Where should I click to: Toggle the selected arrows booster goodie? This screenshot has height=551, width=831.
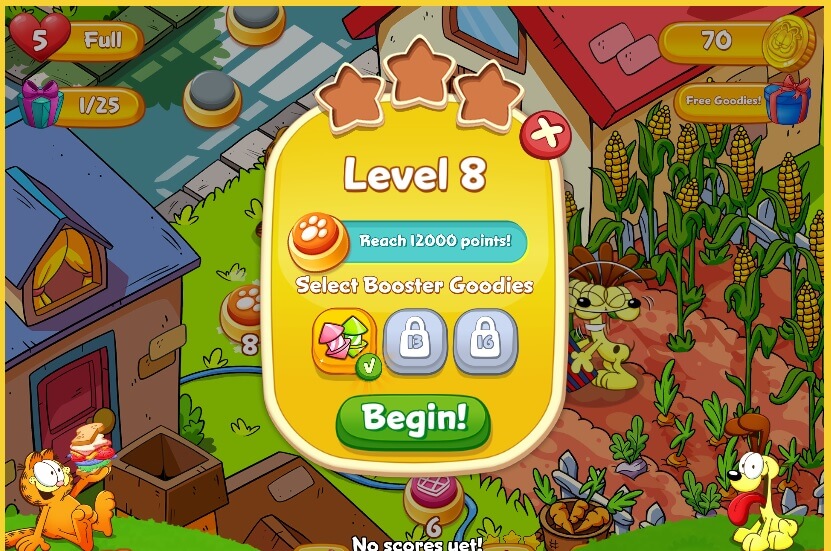tap(345, 340)
